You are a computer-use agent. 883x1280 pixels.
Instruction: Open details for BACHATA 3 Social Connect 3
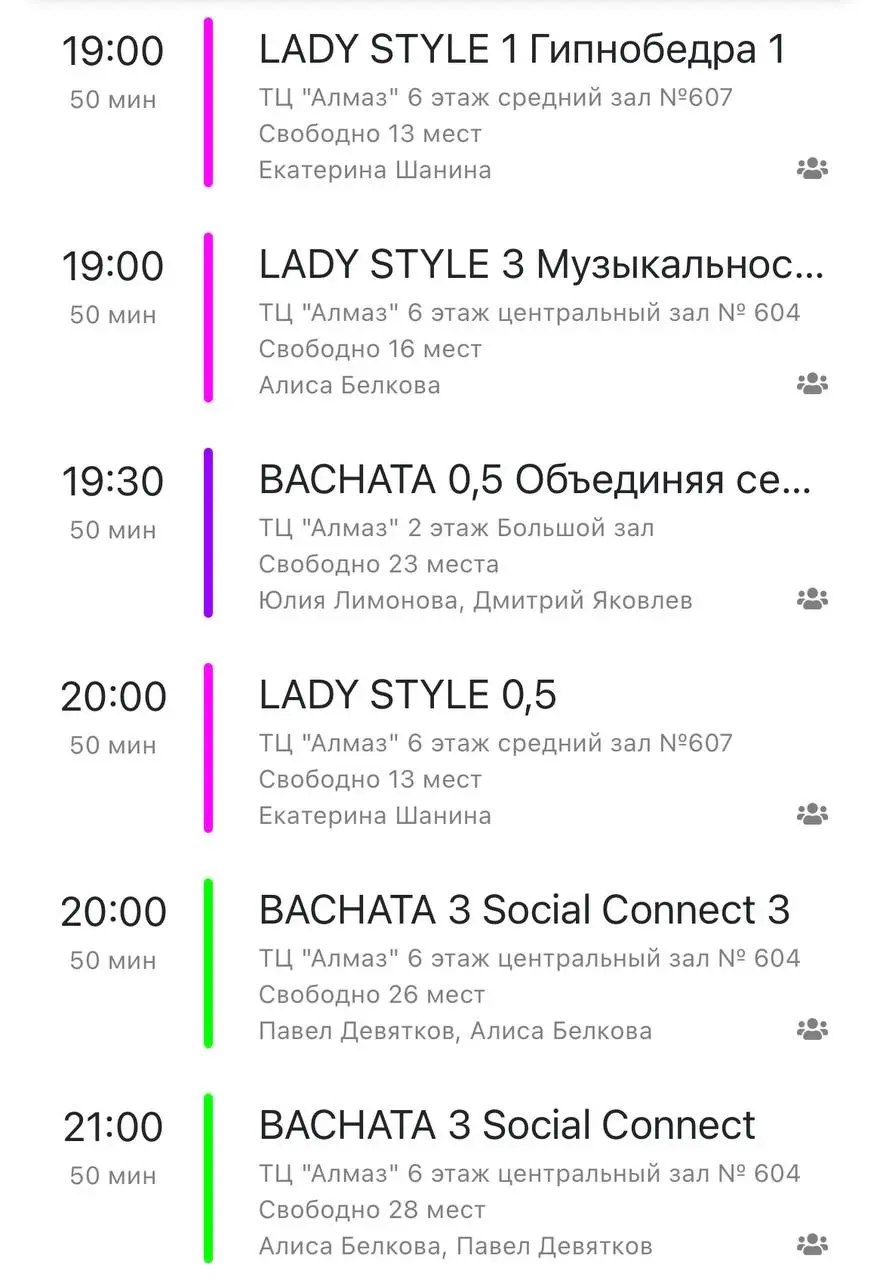[x=524, y=910]
